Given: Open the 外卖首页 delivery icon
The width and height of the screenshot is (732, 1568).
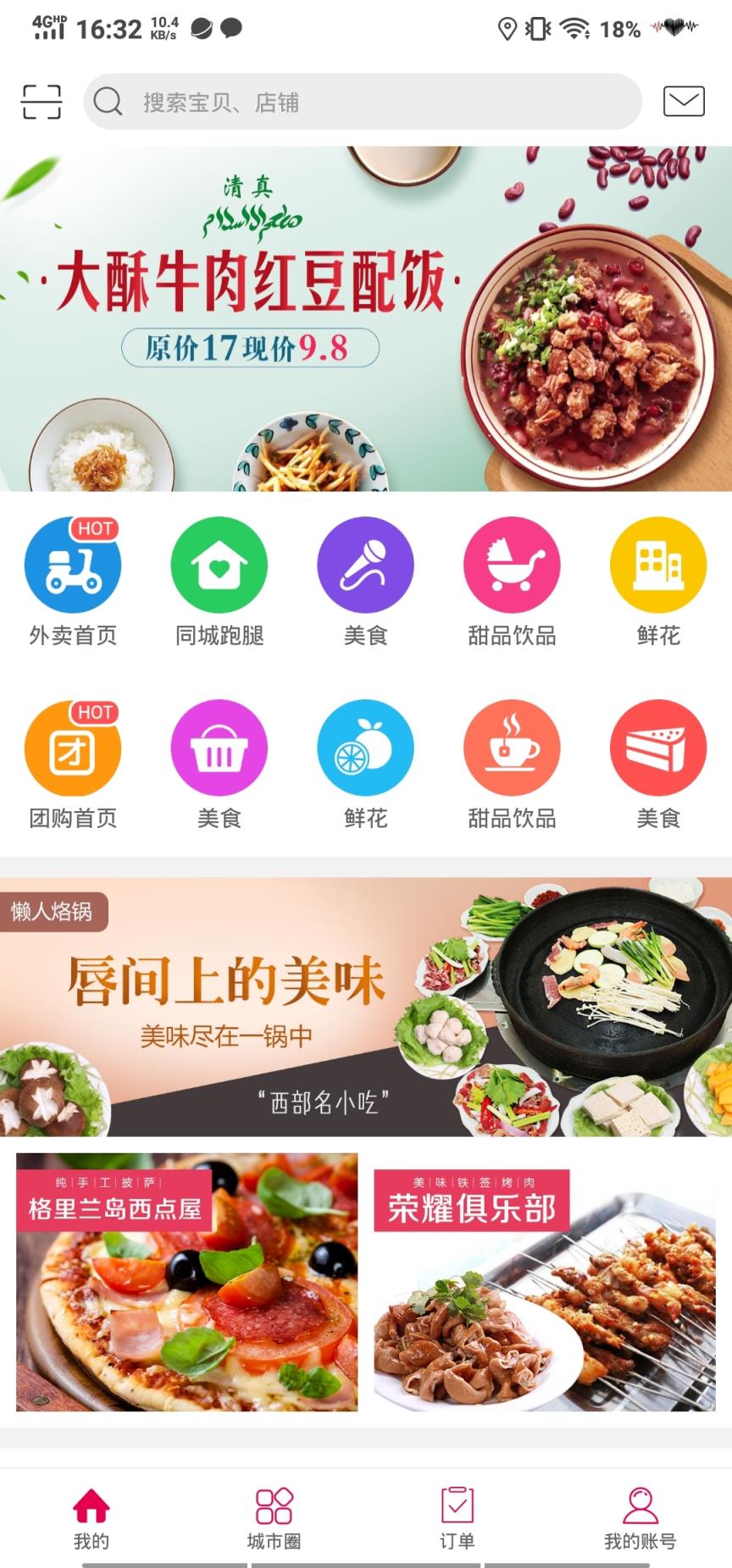Looking at the screenshot, I should point(73,565).
